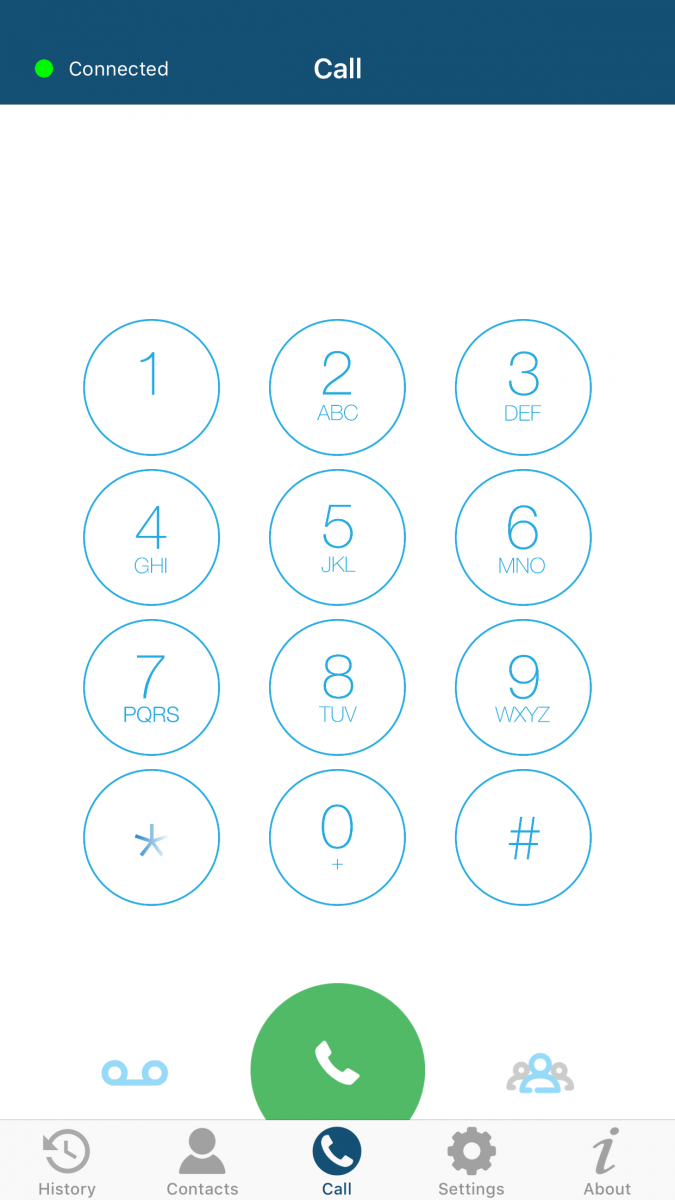Dial the digit 1 key
This screenshot has width=675, height=1200.
(x=151, y=387)
